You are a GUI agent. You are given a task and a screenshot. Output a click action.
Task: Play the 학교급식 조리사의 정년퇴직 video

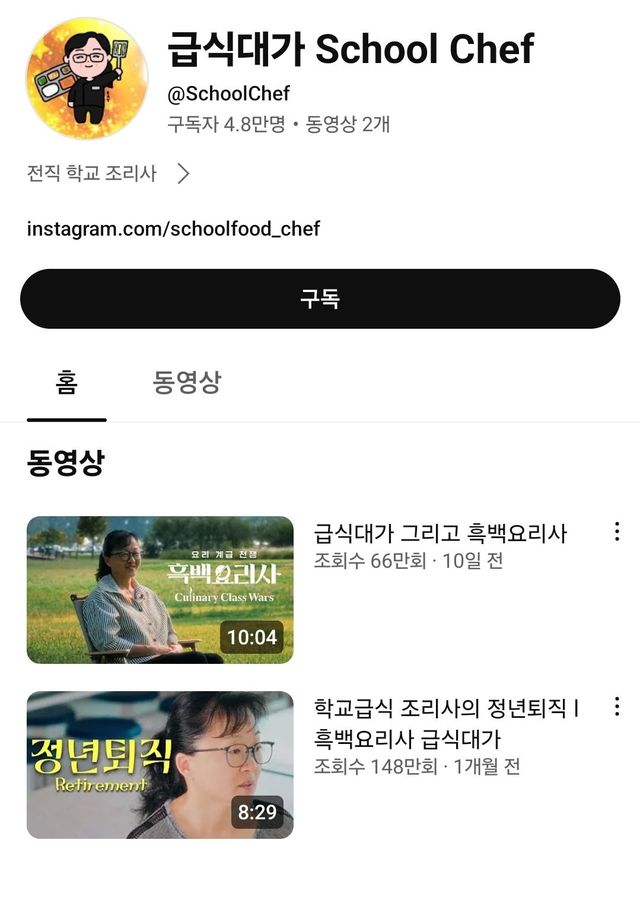pos(160,765)
